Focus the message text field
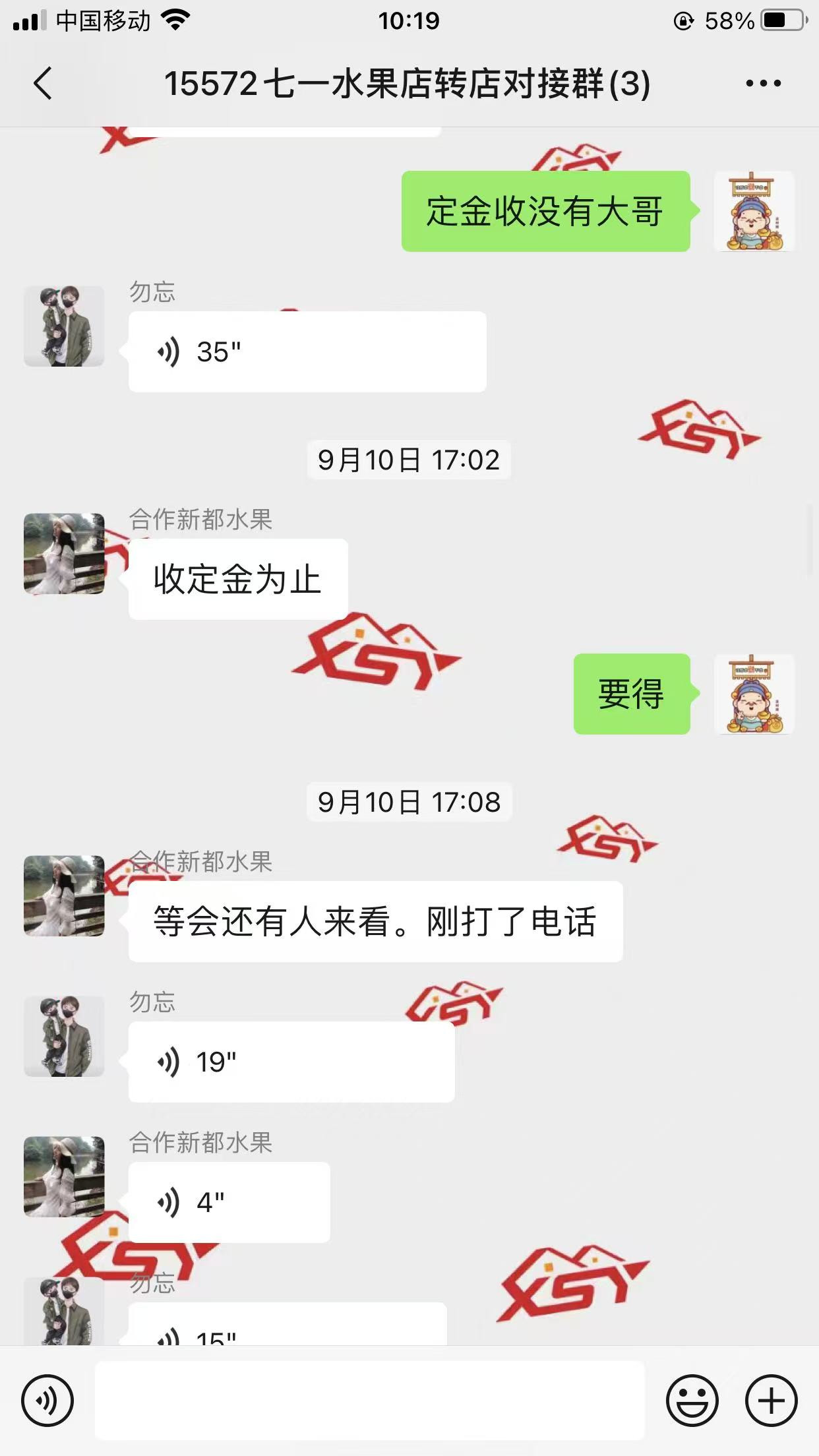 point(369,1401)
